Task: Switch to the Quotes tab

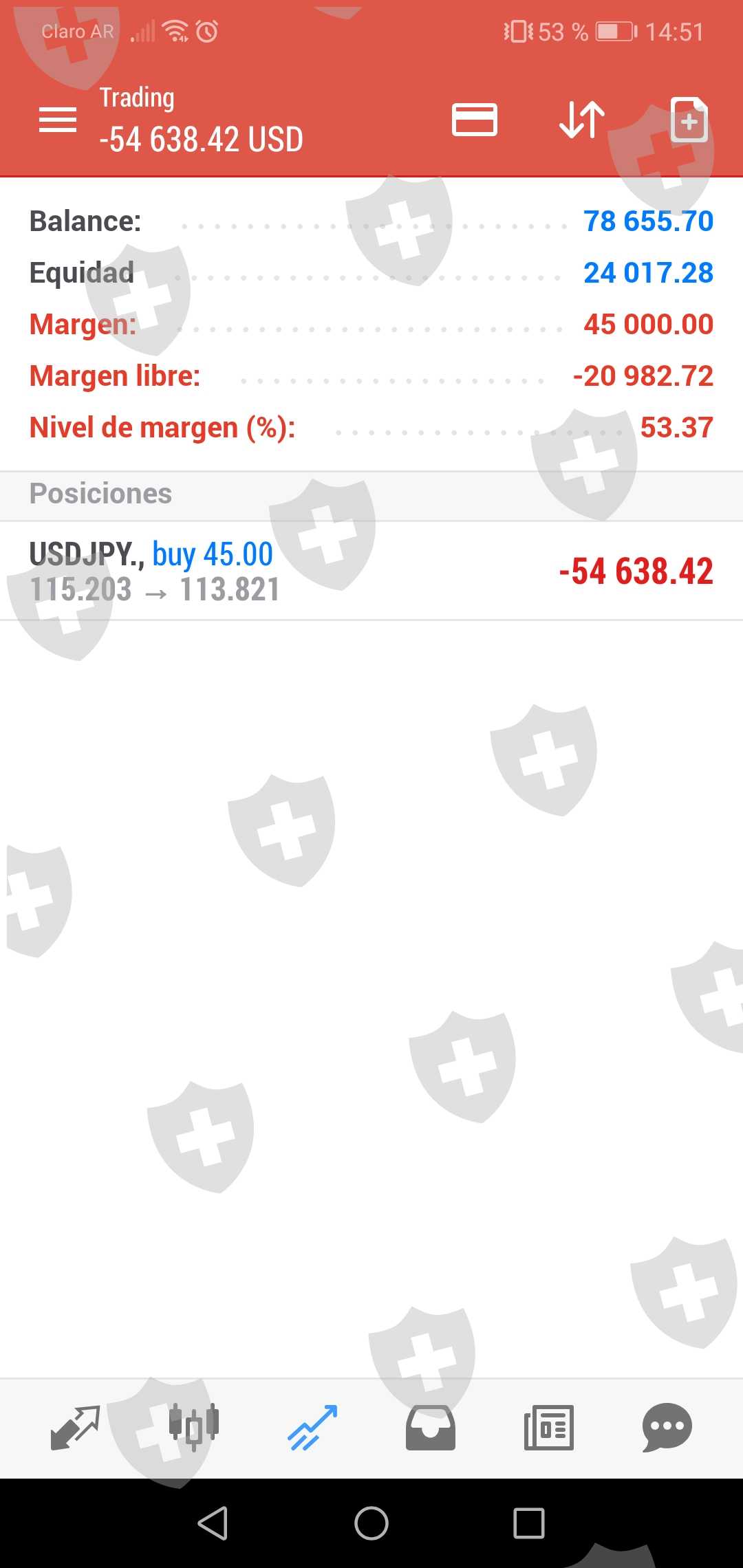Action: coord(76,1428)
